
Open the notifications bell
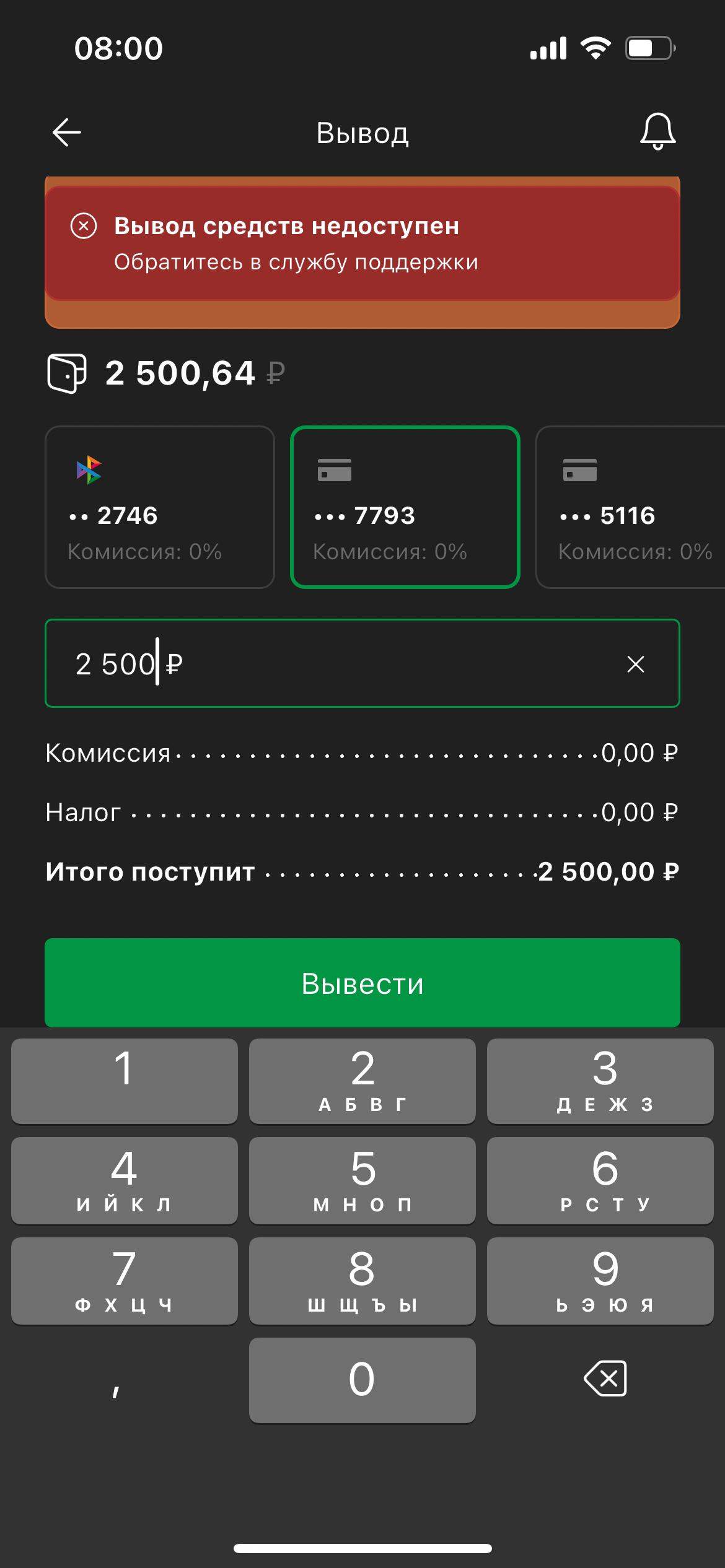(x=657, y=131)
